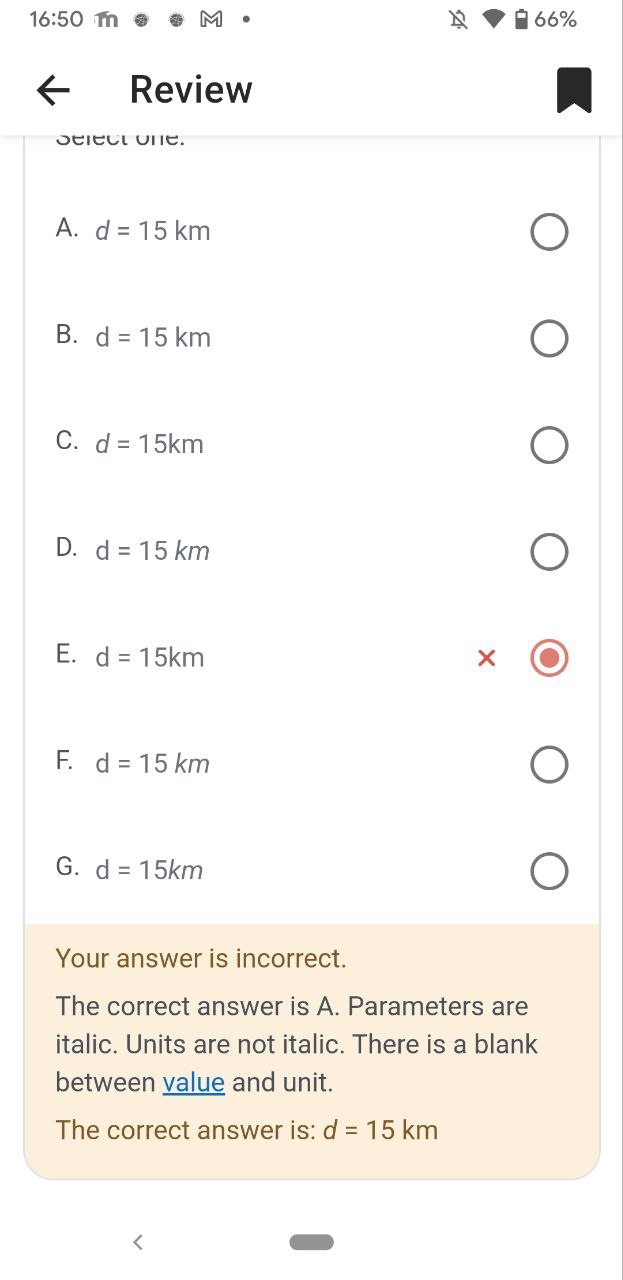Image resolution: width=623 pixels, height=1280 pixels.
Task: Tap the system back chevron
Action: click(x=138, y=1242)
